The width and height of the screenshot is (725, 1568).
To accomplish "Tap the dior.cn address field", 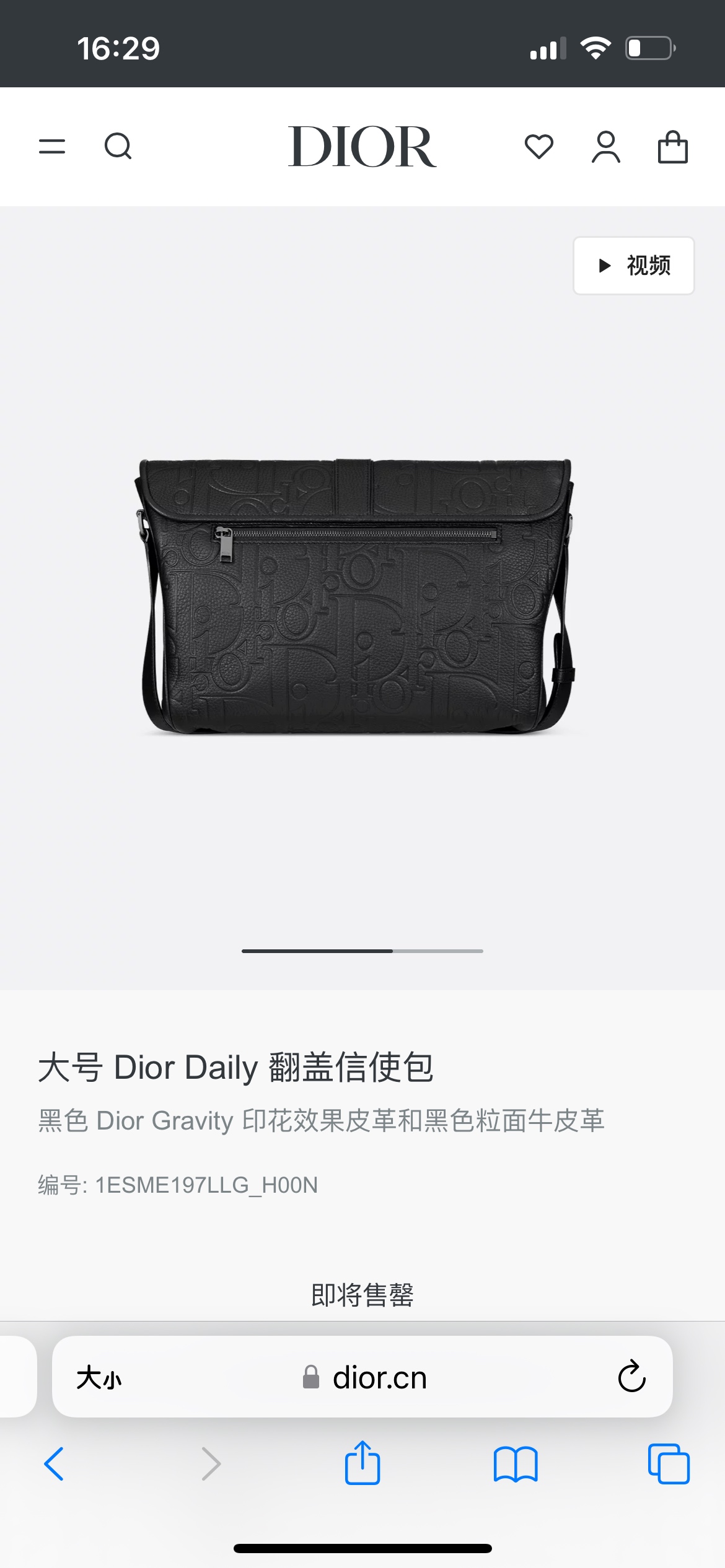I will click(363, 1378).
